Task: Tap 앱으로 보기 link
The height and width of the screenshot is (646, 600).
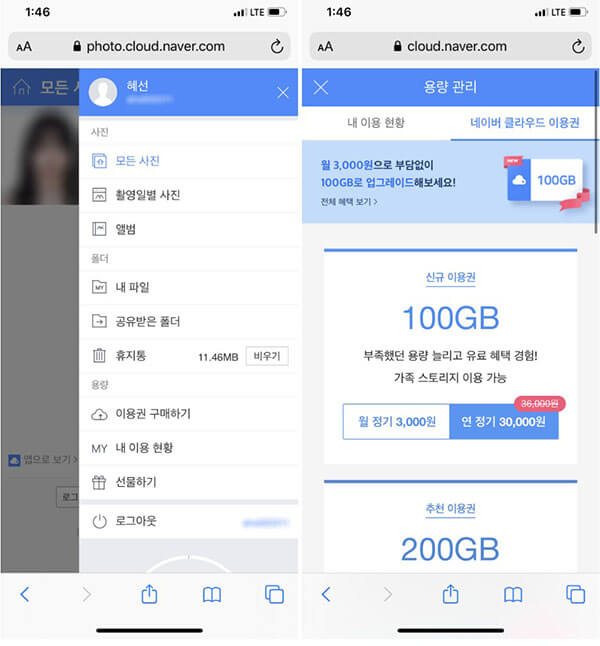Action: tap(42, 459)
